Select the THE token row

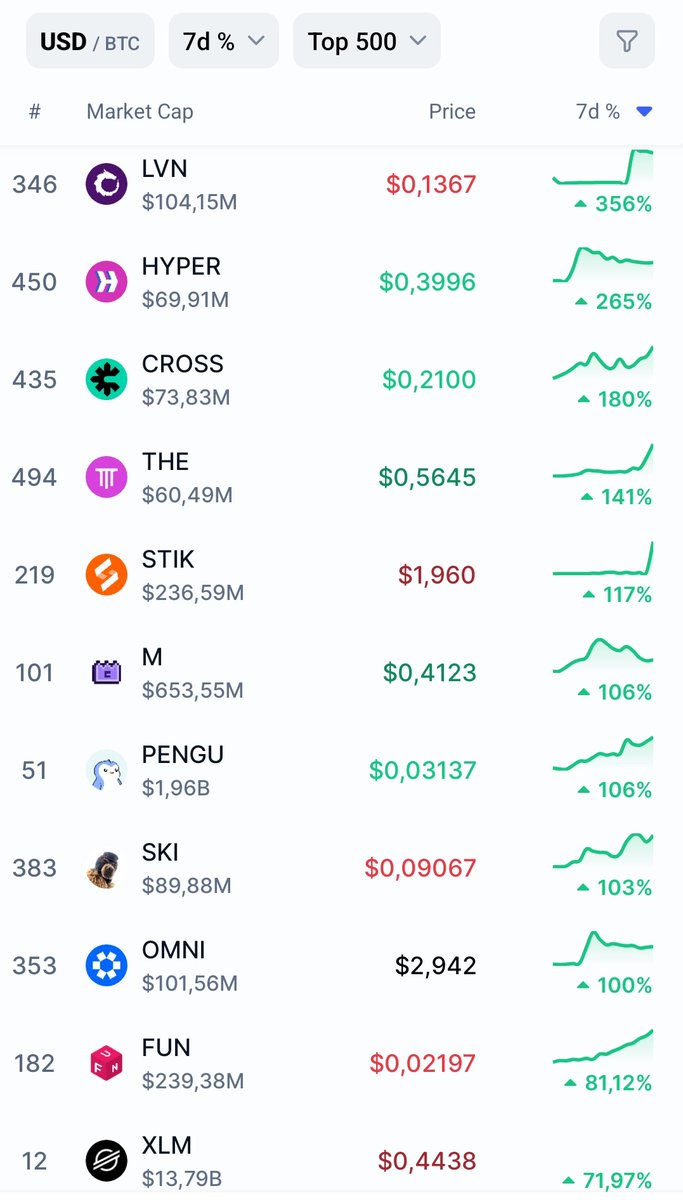coord(341,477)
